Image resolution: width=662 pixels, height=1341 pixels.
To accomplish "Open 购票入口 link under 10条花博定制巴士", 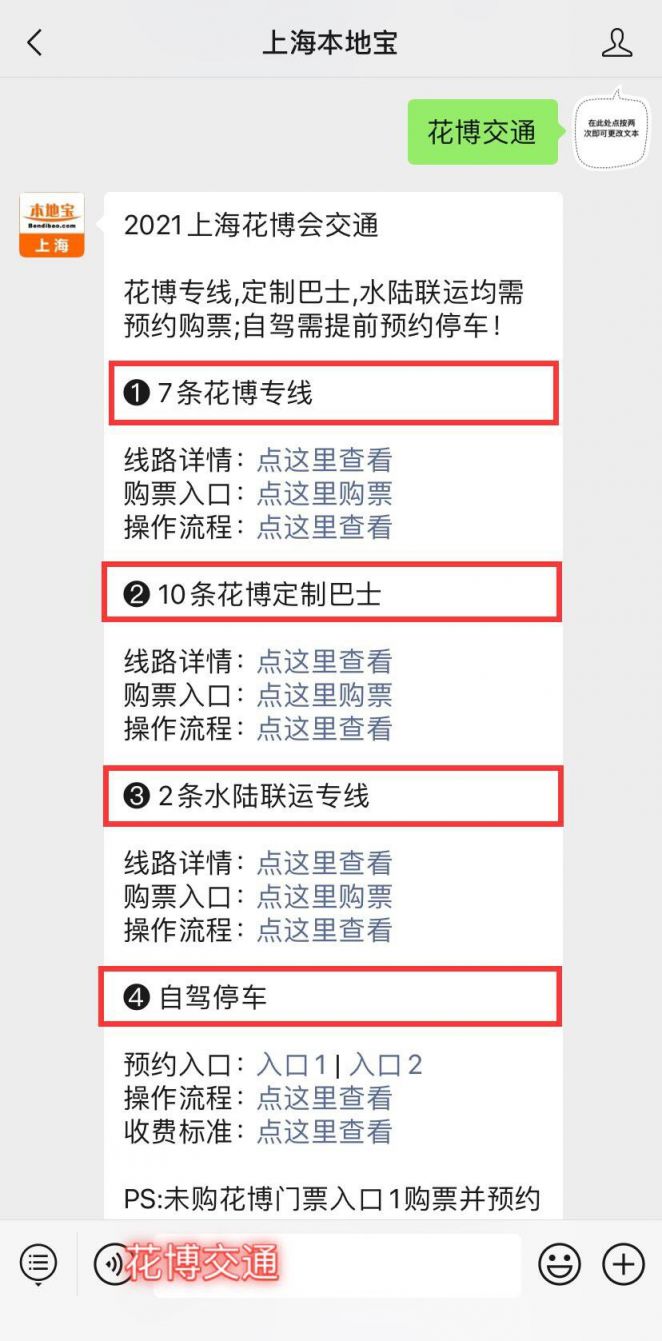I will coord(324,695).
